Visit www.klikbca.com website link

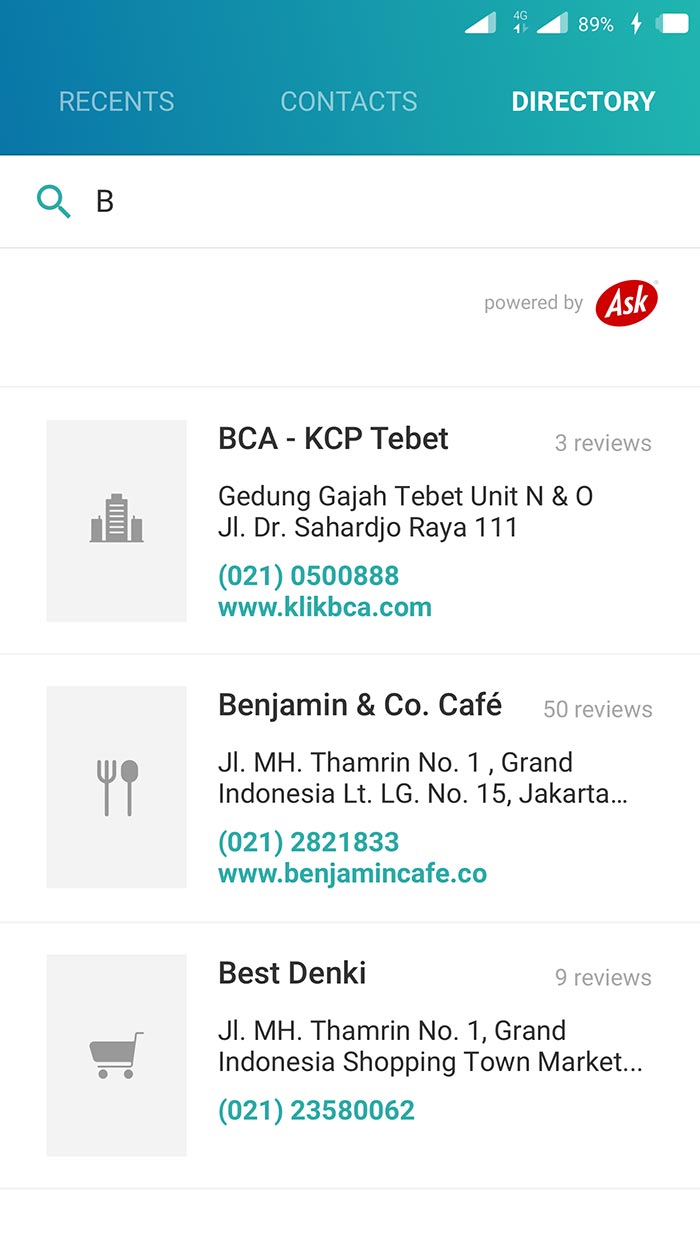click(x=325, y=607)
